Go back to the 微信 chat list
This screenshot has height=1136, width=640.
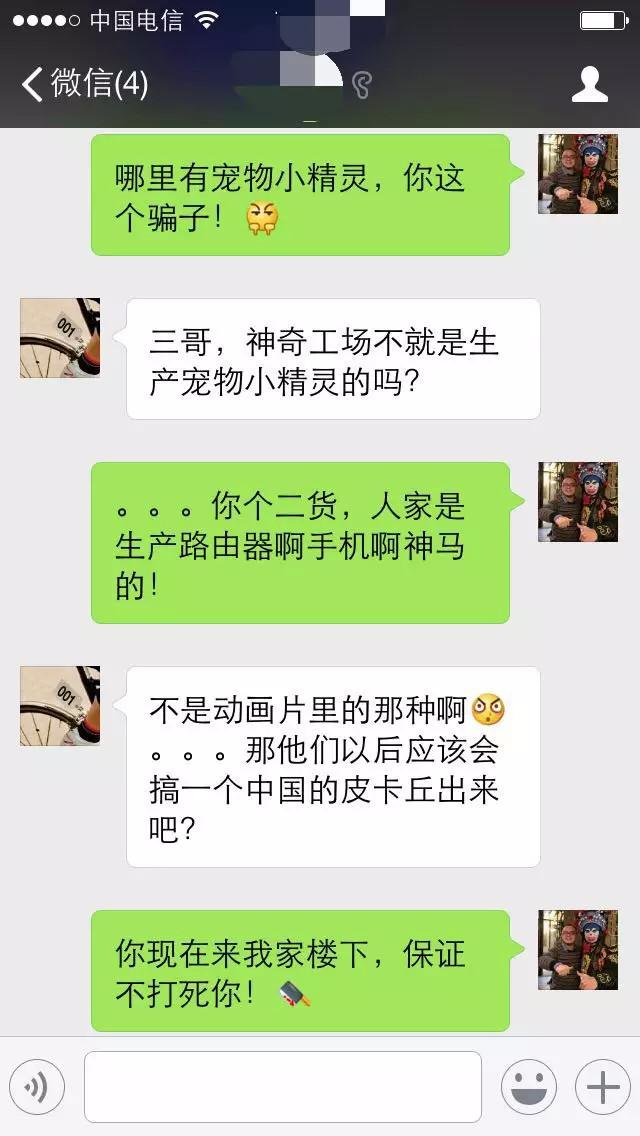[x=83, y=84]
